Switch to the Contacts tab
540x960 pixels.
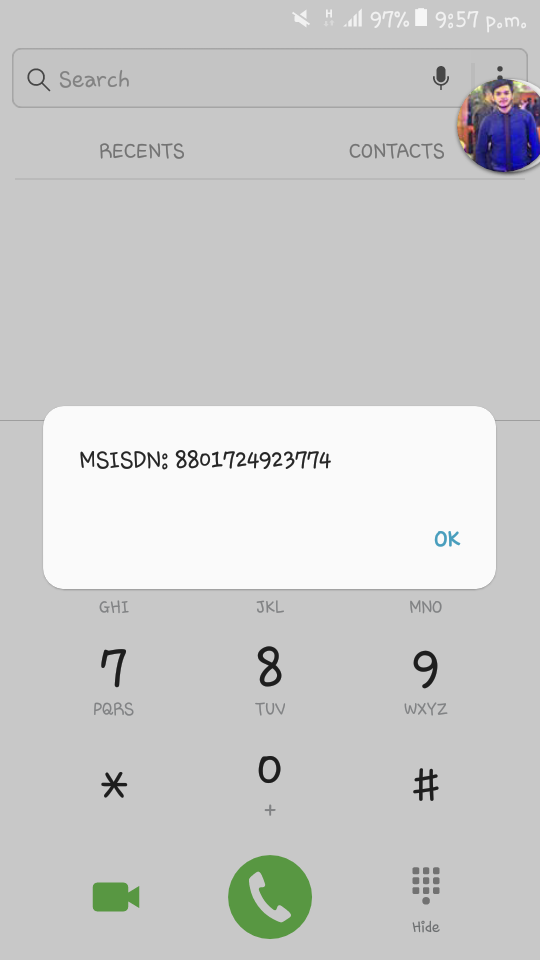pos(396,151)
